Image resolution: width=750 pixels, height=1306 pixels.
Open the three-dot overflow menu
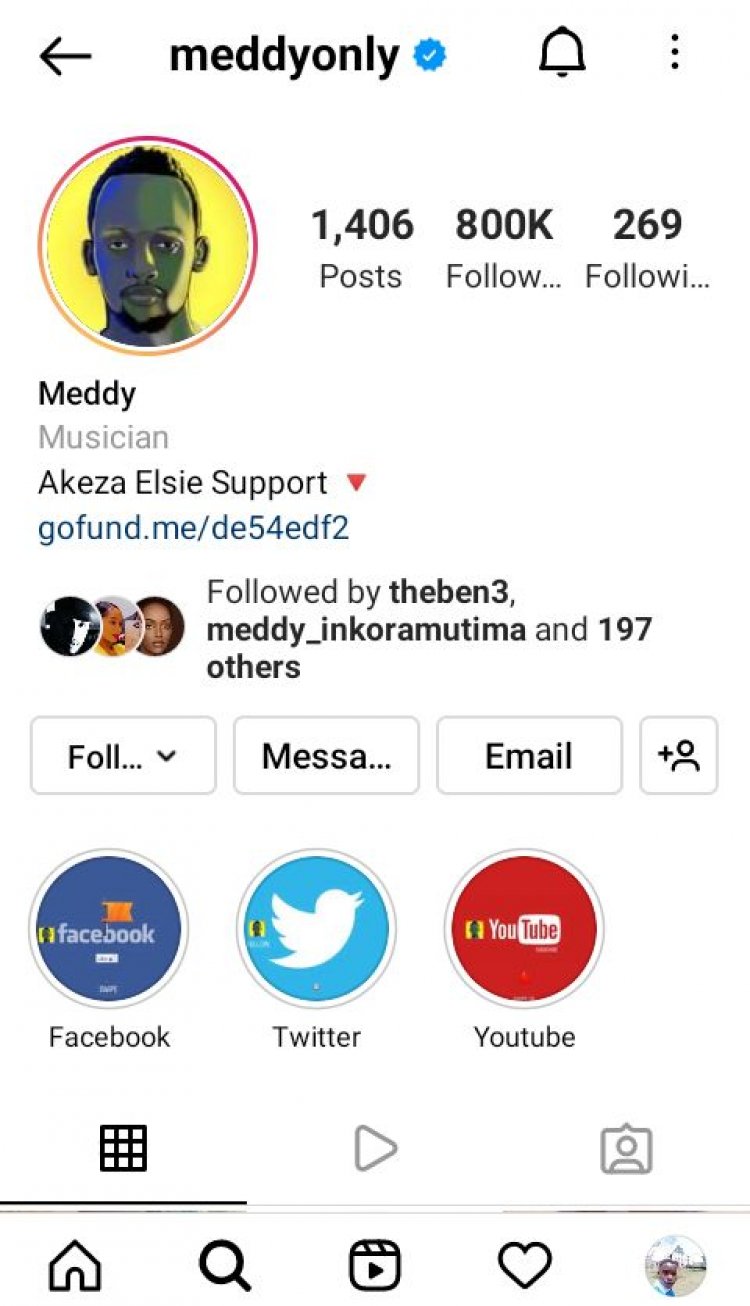(675, 52)
